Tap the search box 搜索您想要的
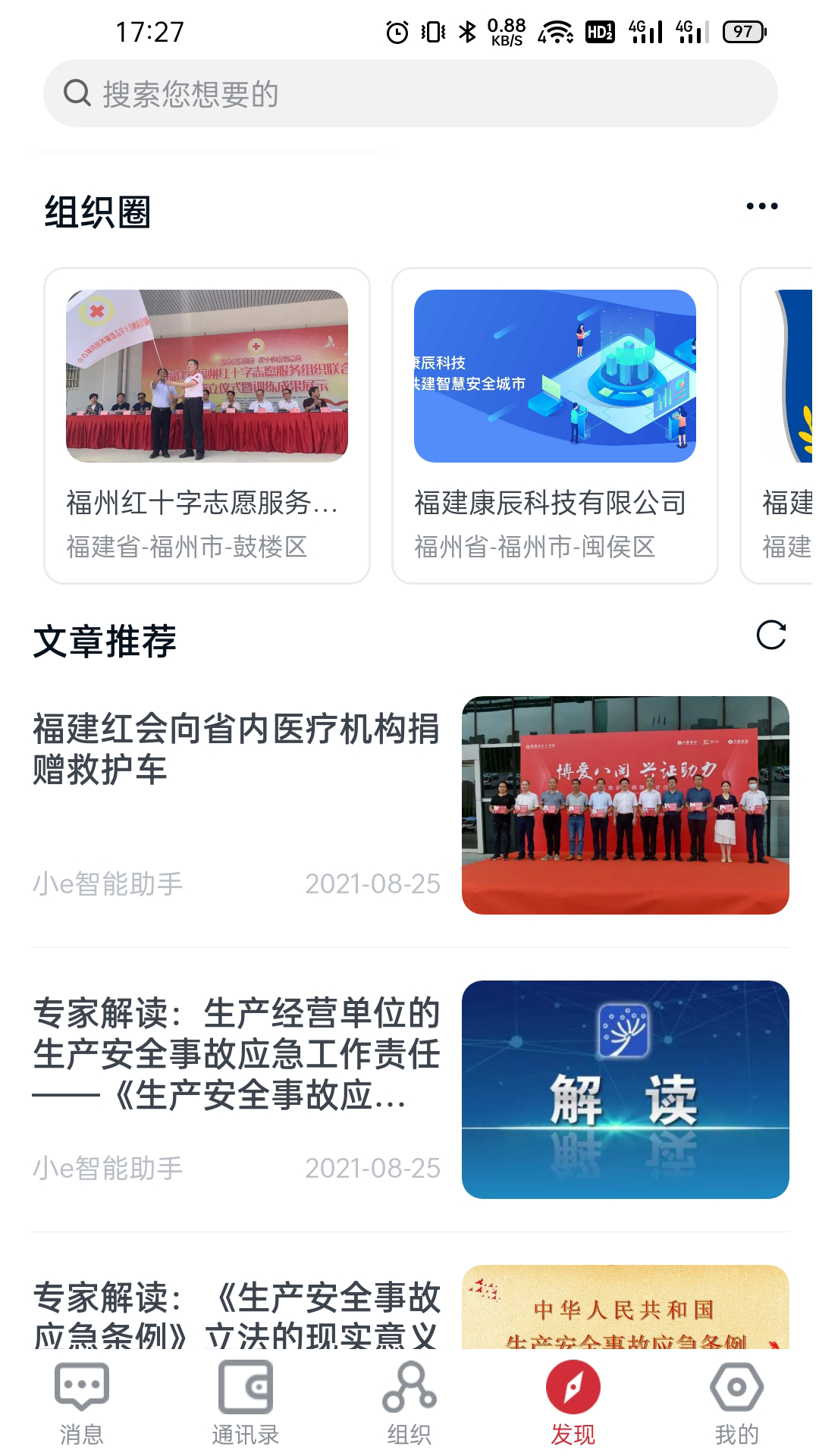Image resolution: width=819 pixels, height=1456 pixels. pos(409,94)
